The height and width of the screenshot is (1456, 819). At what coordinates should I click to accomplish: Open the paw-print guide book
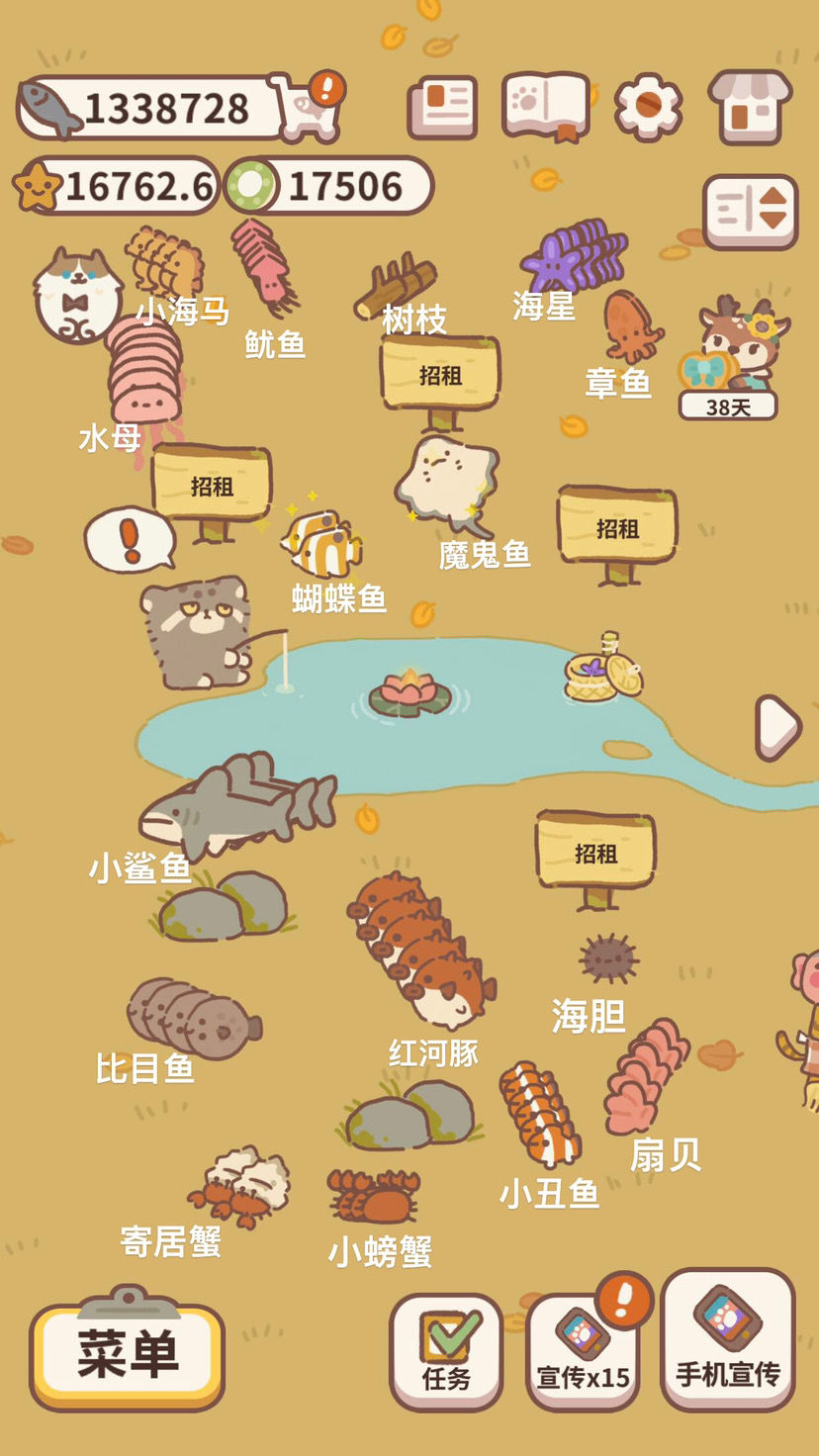pyautogui.click(x=545, y=107)
